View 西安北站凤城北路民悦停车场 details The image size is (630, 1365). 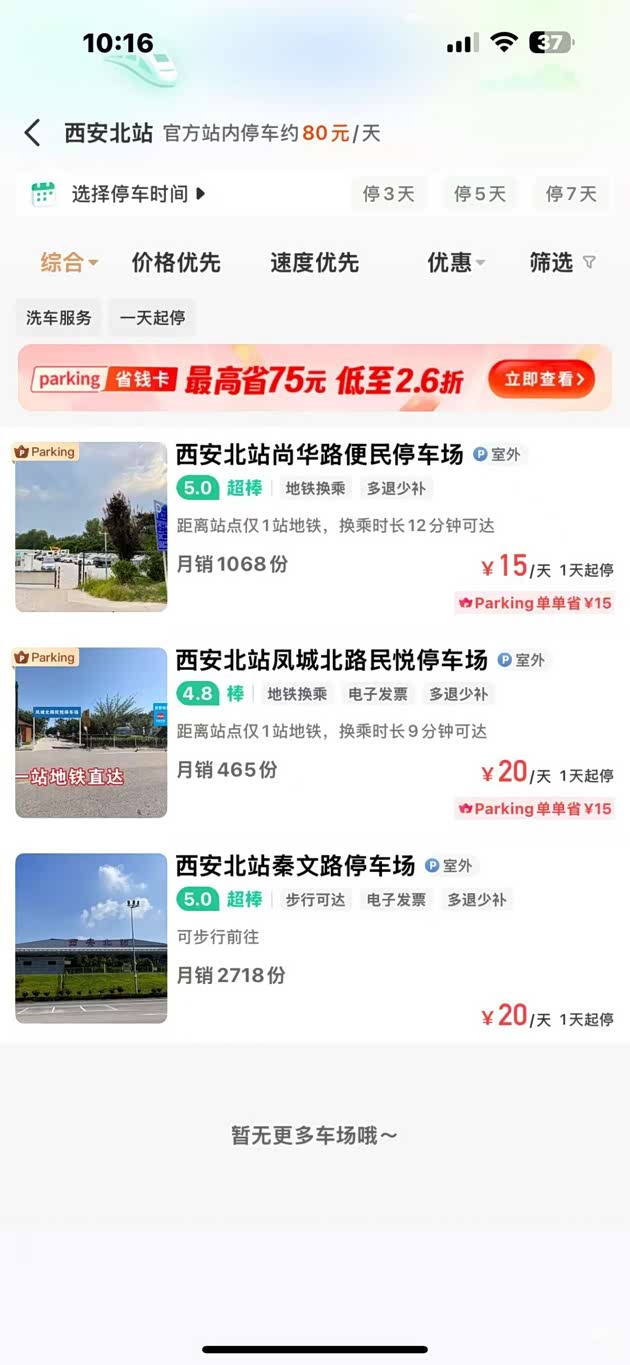(331, 660)
